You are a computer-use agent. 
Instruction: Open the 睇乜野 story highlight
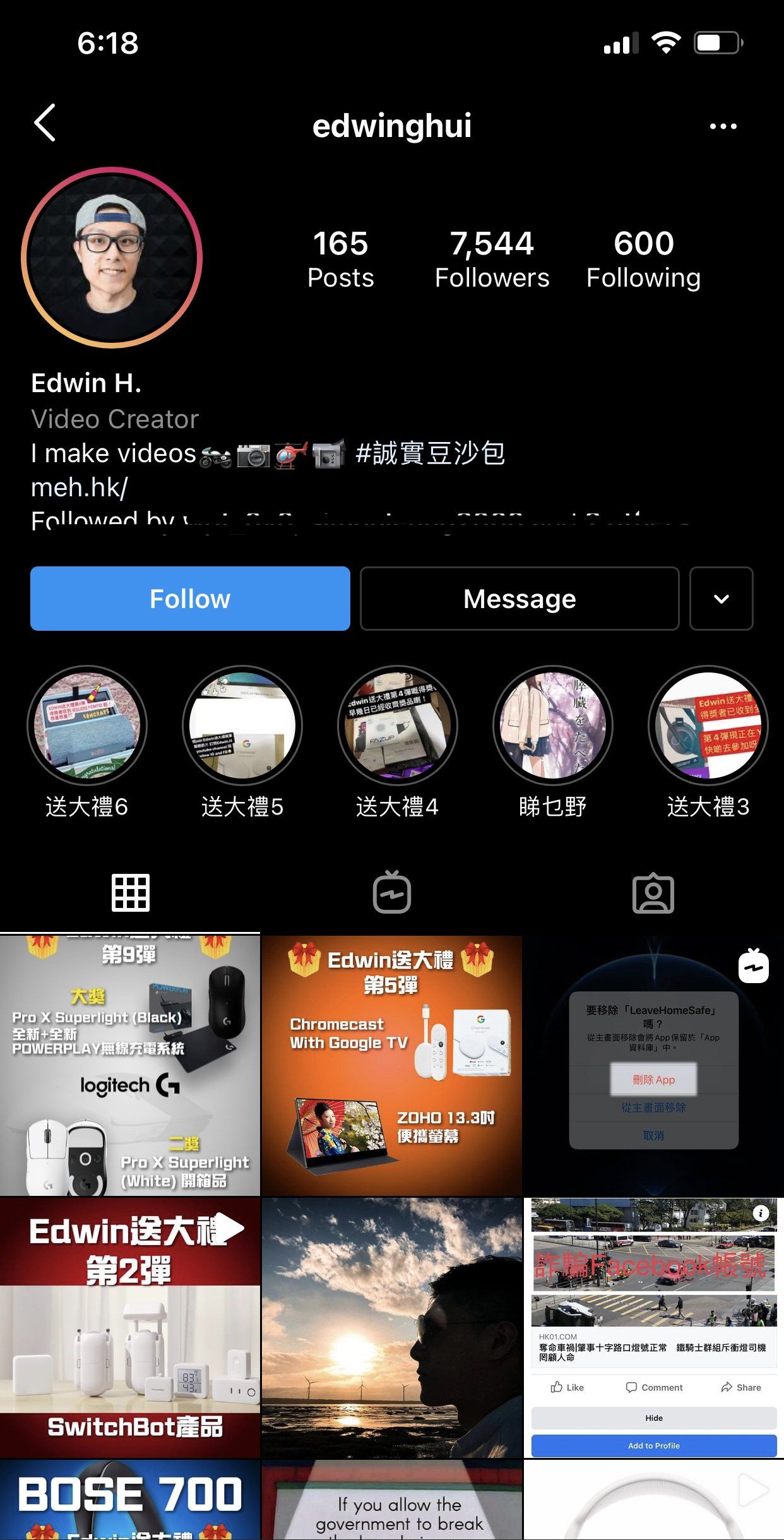[552, 726]
